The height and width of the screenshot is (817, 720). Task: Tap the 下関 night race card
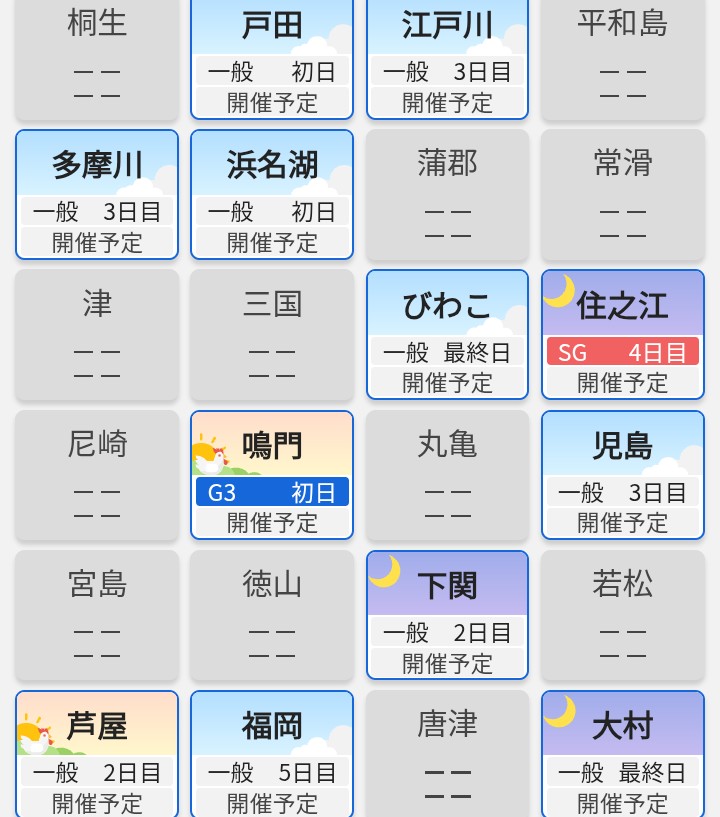point(447,615)
